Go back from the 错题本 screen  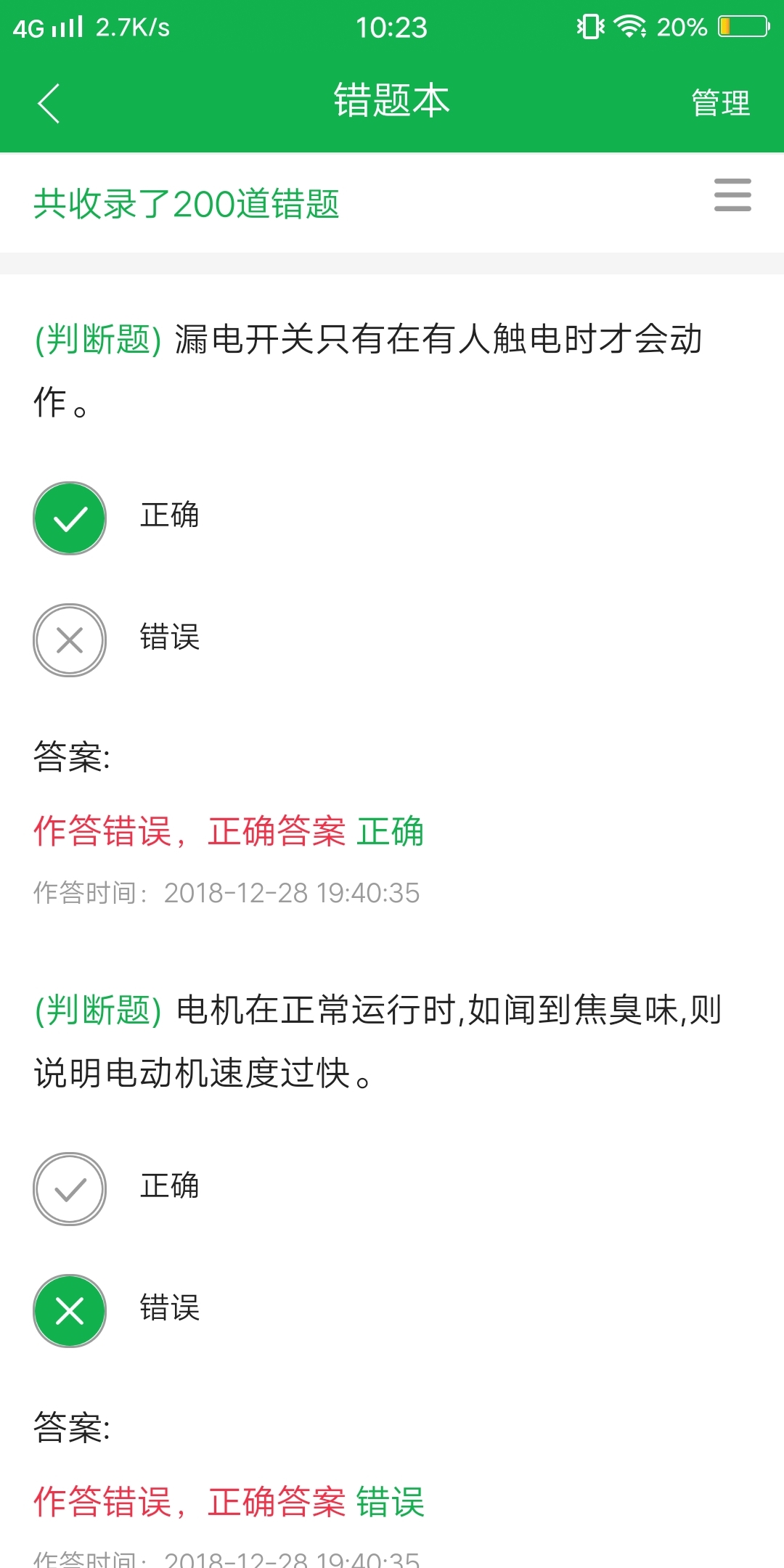tap(49, 103)
